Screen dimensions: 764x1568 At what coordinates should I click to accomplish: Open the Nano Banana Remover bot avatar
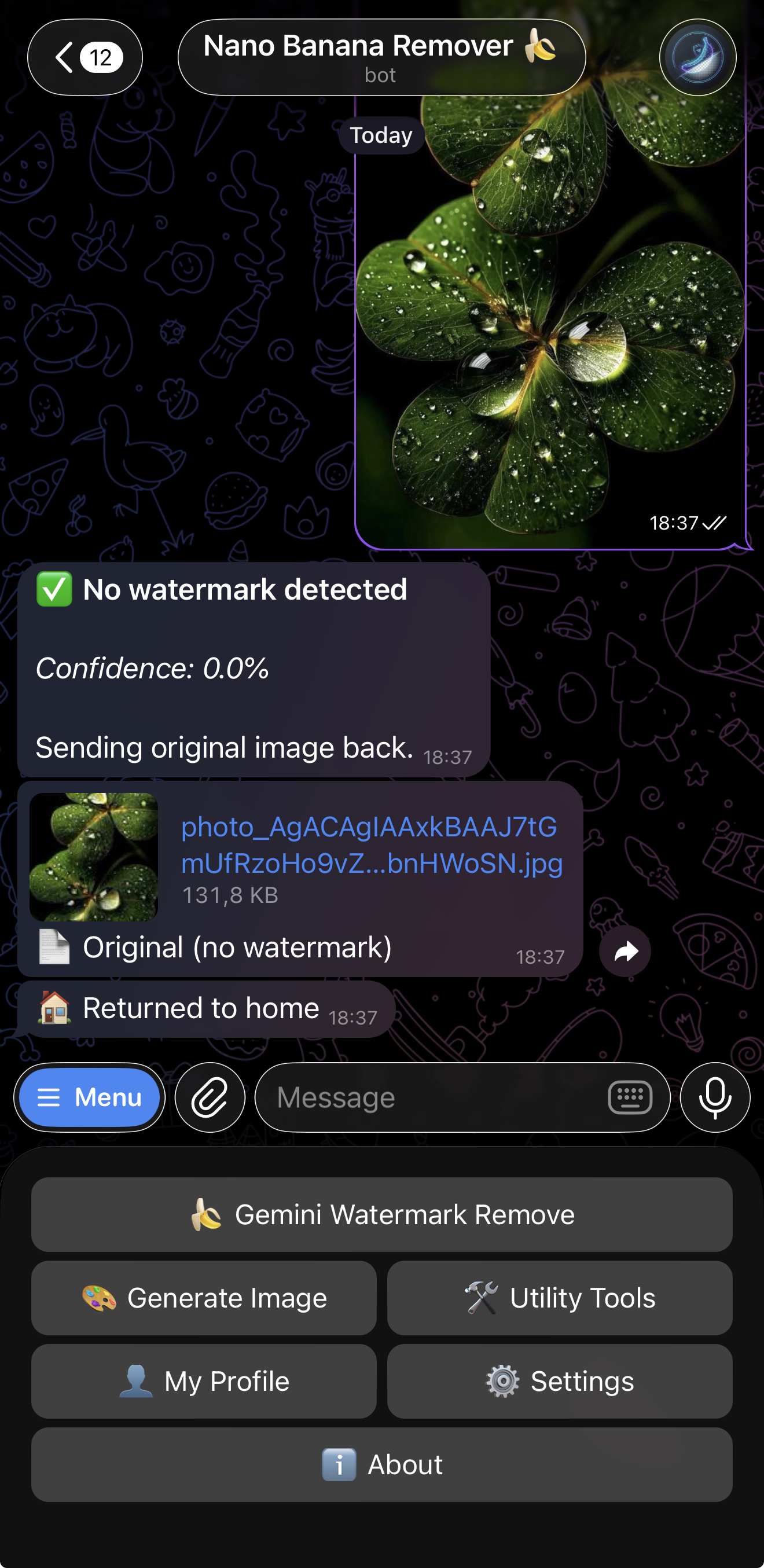697,57
